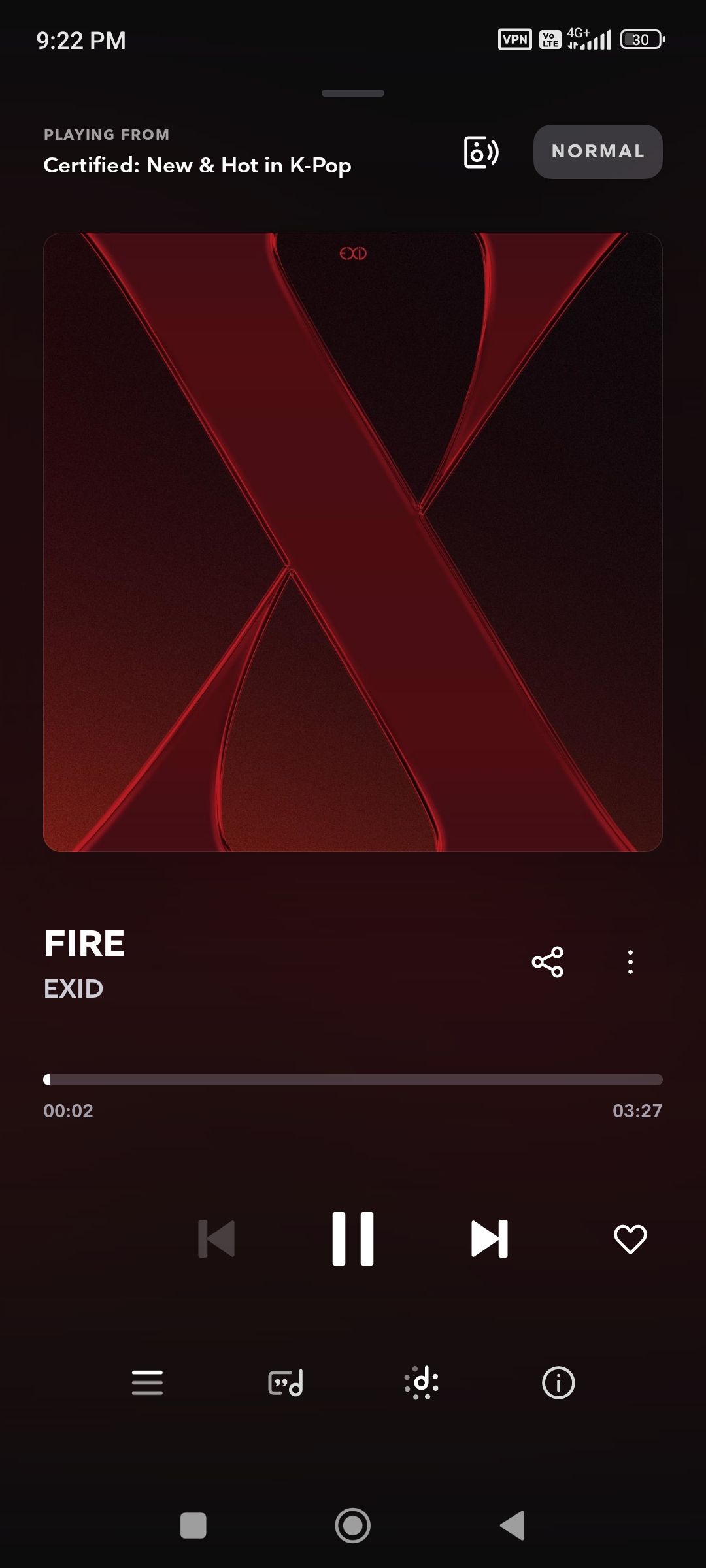The height and width of the screenshot is (1568, 706).
Task: Open the cast to speaker icon
Action: (x=481, y=152)
